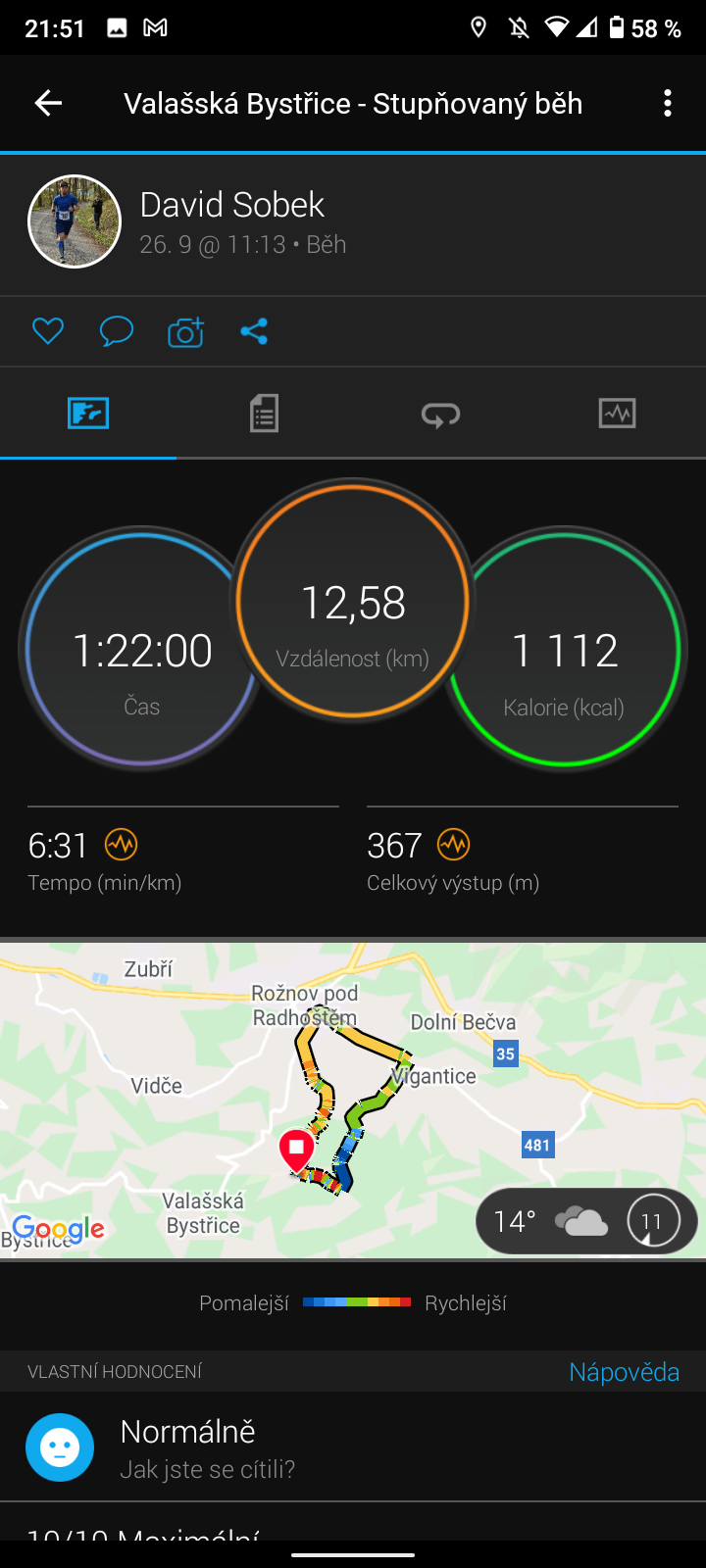Open comments with the speech bubble icon
The image size is (706, 1568).
point(116,331)
